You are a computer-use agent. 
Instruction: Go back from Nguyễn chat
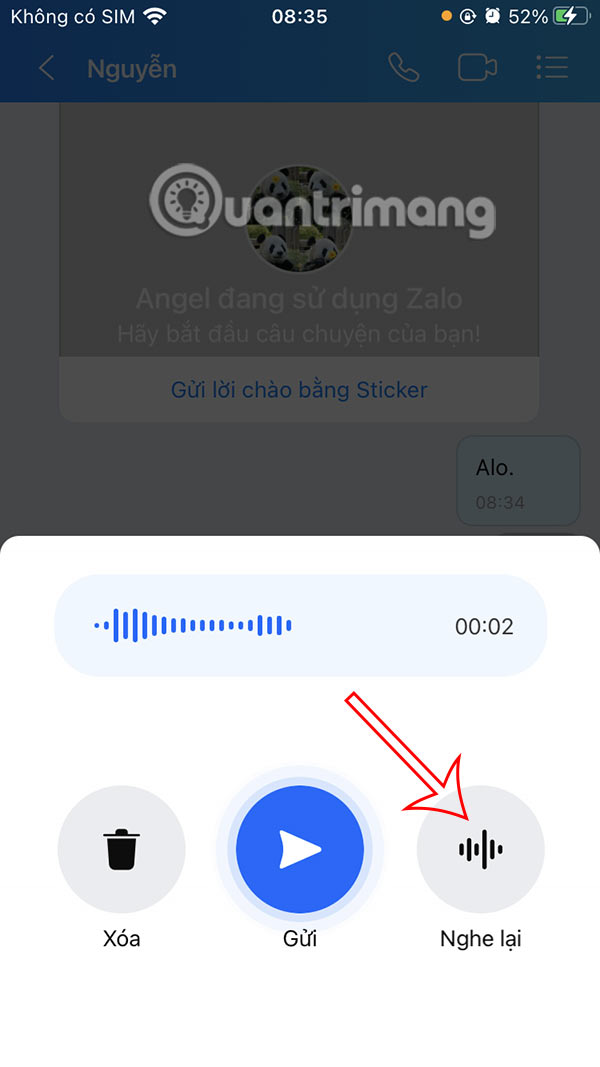tap(46, 68)
